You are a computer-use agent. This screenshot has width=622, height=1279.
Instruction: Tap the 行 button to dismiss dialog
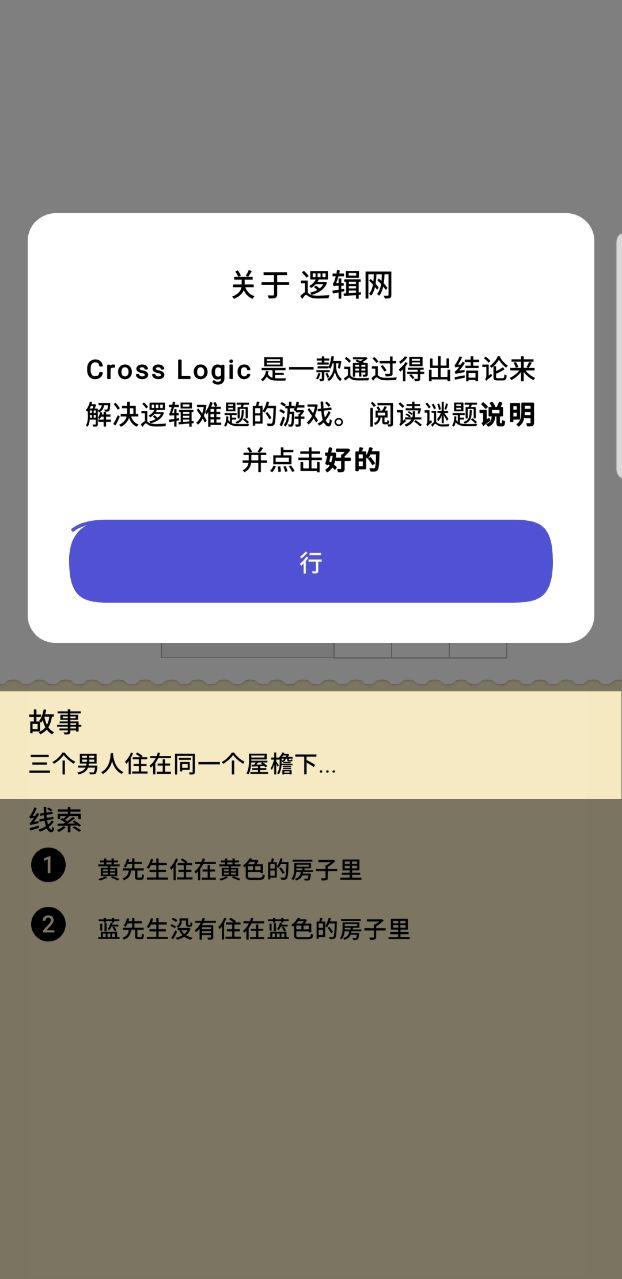pos(310,561)
